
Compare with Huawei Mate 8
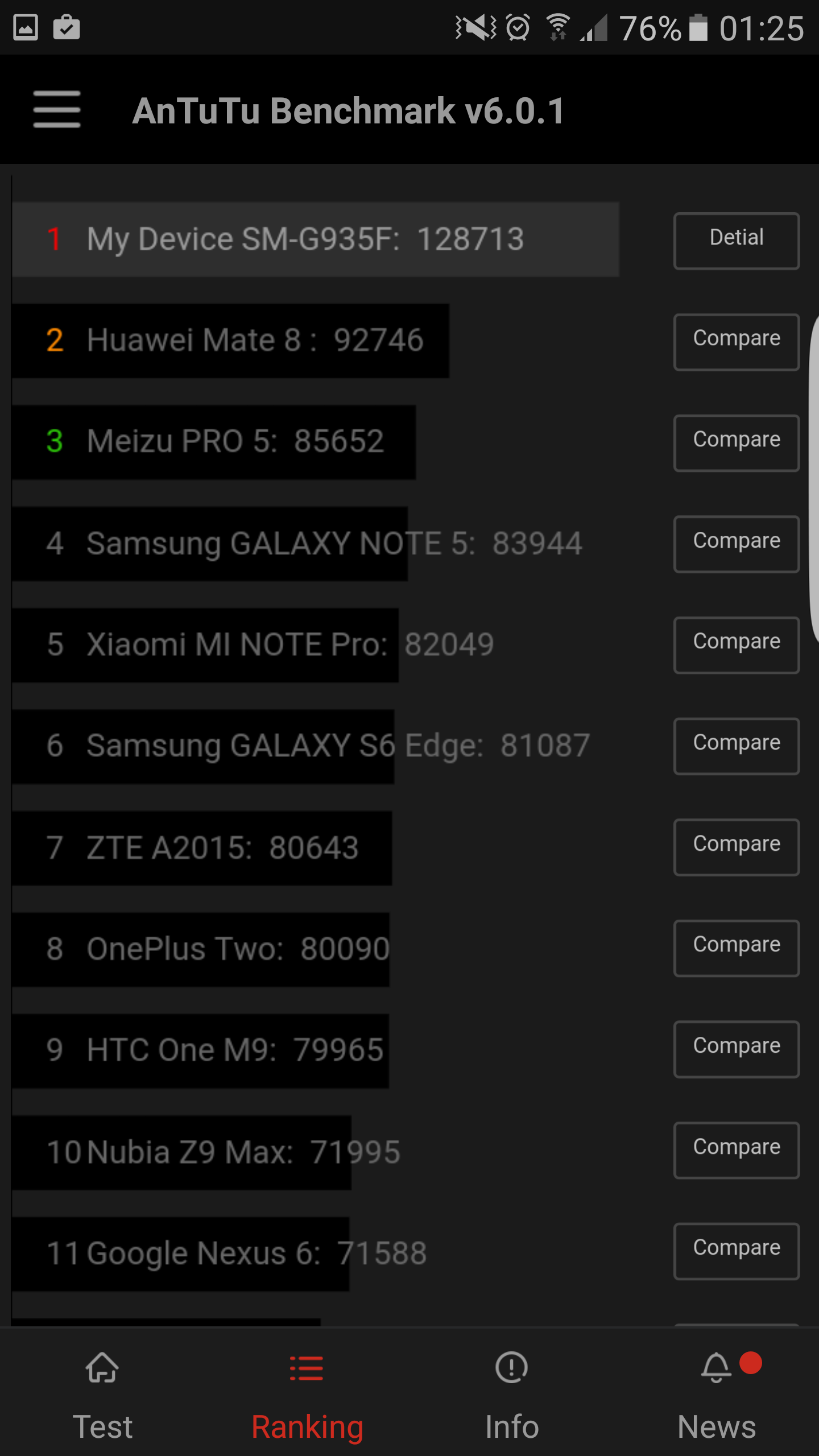(x=736, y=341)
